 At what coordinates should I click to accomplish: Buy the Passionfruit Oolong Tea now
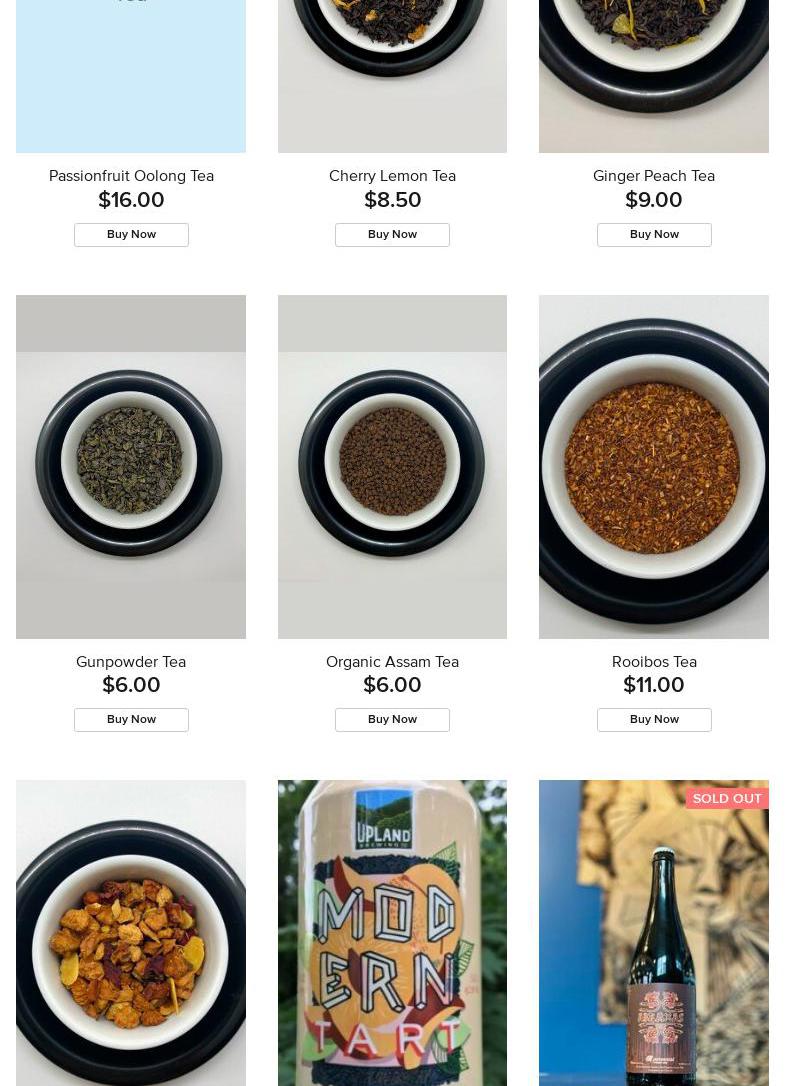(131, 235)
